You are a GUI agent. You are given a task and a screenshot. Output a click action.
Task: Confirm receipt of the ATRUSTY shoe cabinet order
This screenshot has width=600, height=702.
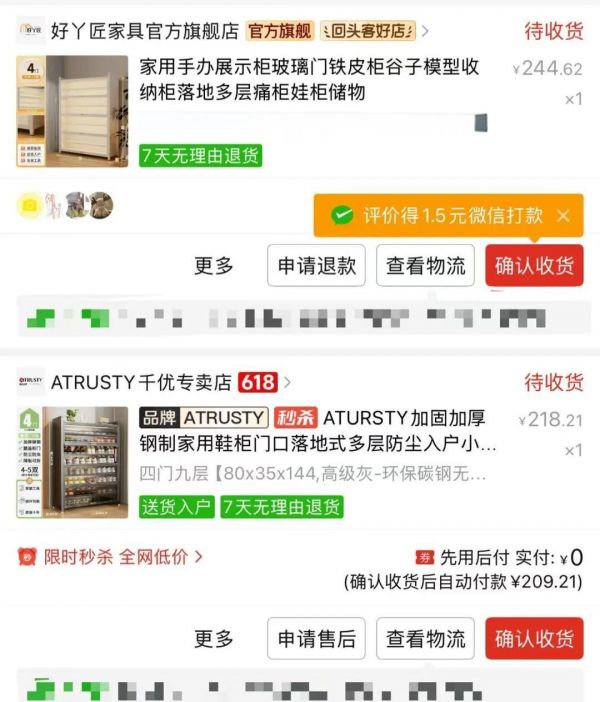pyautogui.click(x=534, y=638)
